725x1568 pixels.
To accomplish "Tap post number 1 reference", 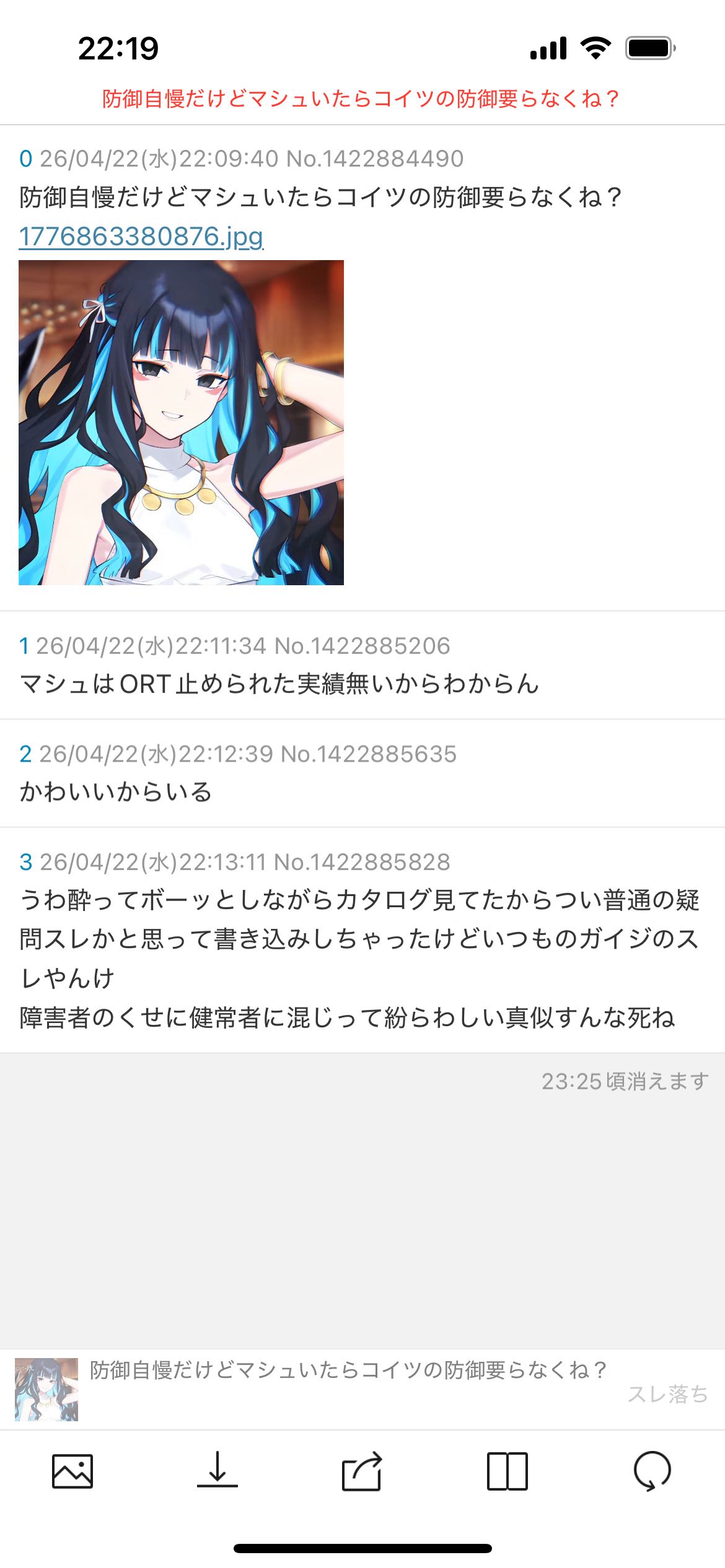I will [x=24, y=647].
